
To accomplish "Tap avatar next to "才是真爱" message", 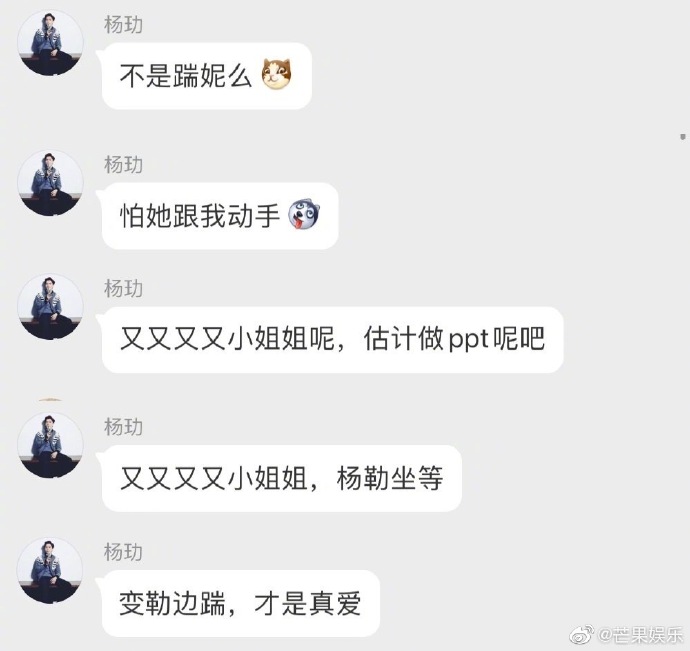I will (51, 570).
